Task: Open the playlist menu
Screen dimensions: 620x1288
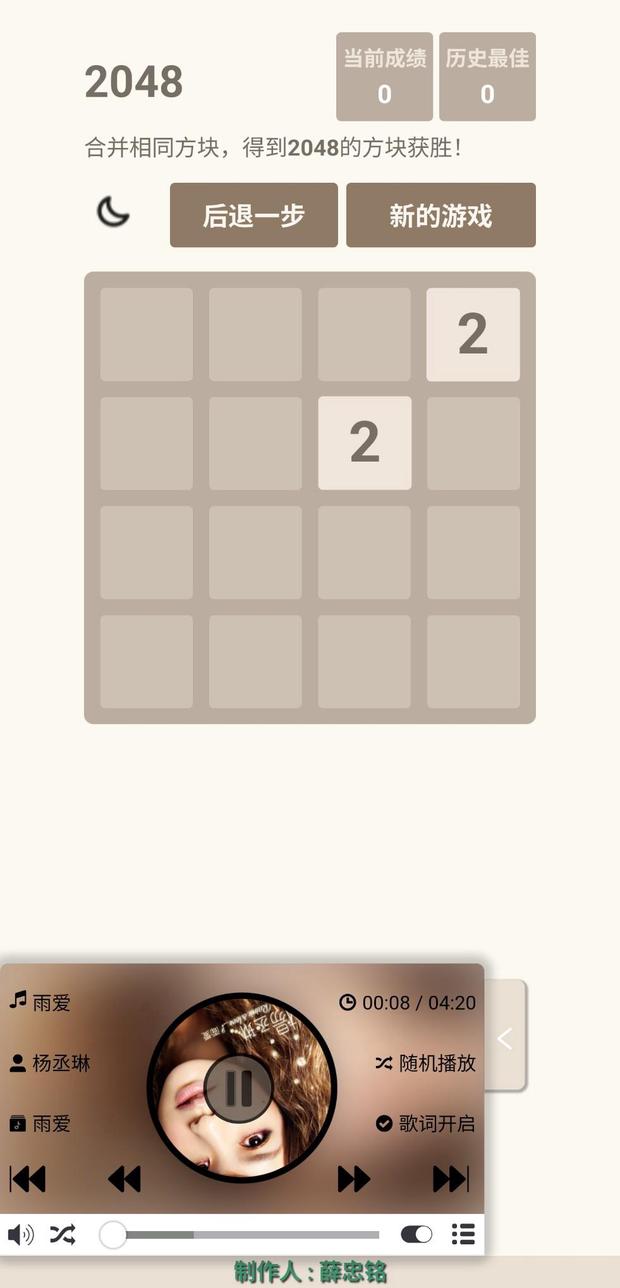Action: click(x=463, y=1235)
